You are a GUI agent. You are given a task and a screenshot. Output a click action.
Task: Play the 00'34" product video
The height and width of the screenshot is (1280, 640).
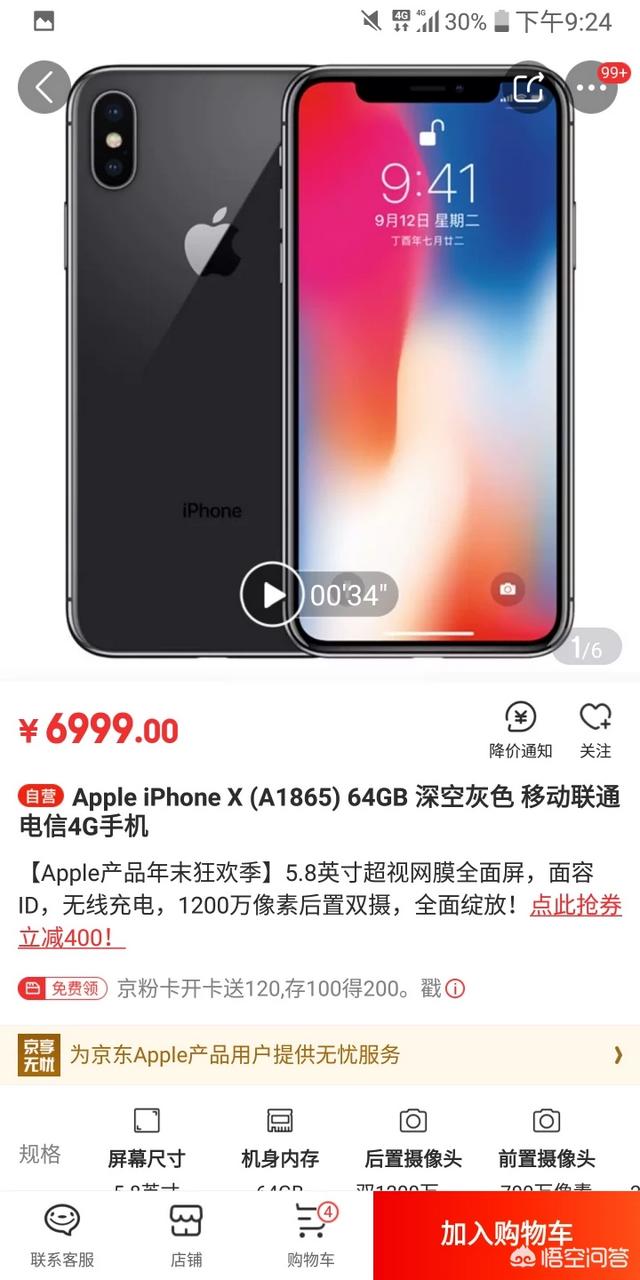pyautogui.click(x=272, y=595)
